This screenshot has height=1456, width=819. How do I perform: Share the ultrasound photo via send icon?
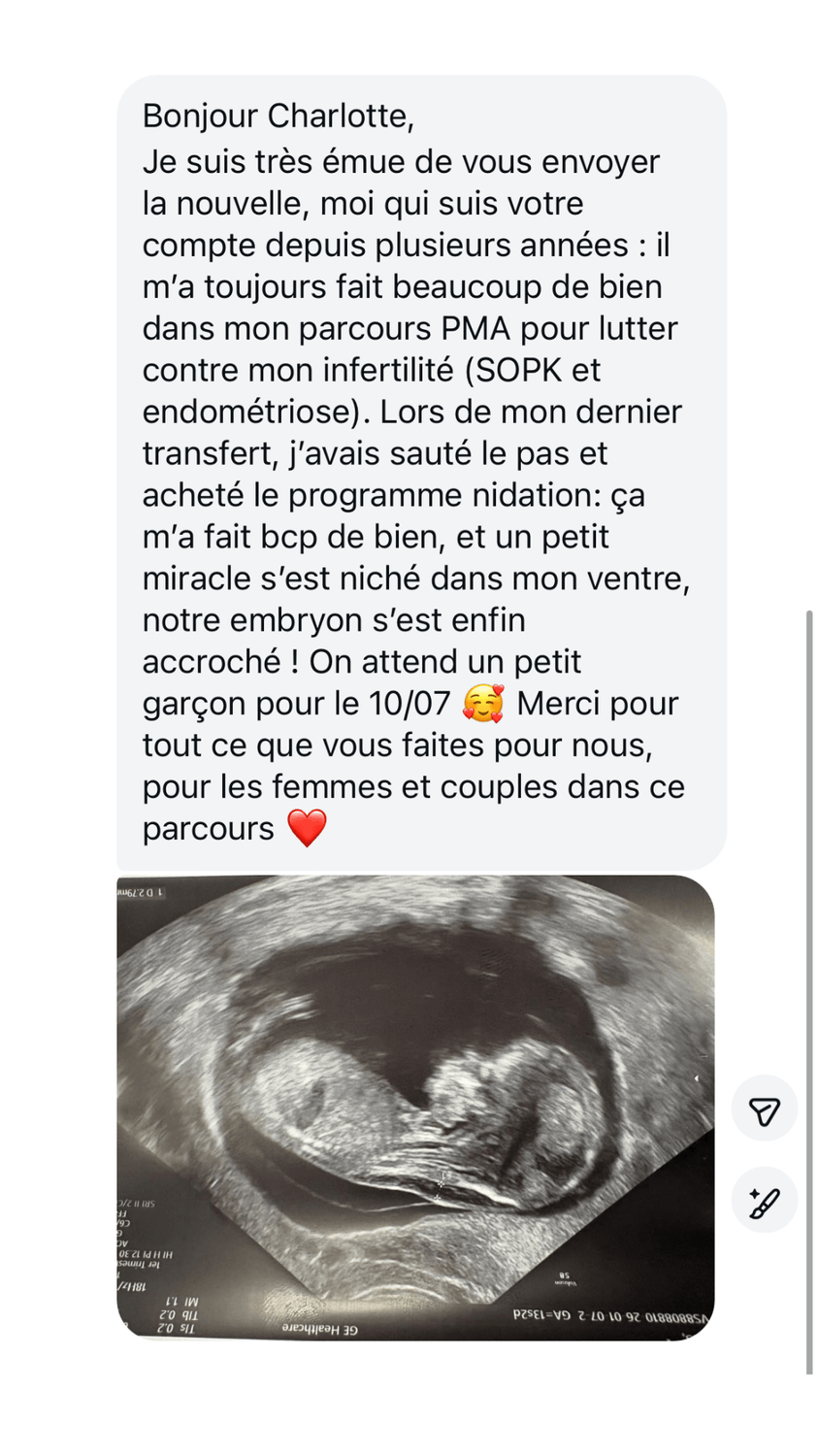click(765, 1109)
